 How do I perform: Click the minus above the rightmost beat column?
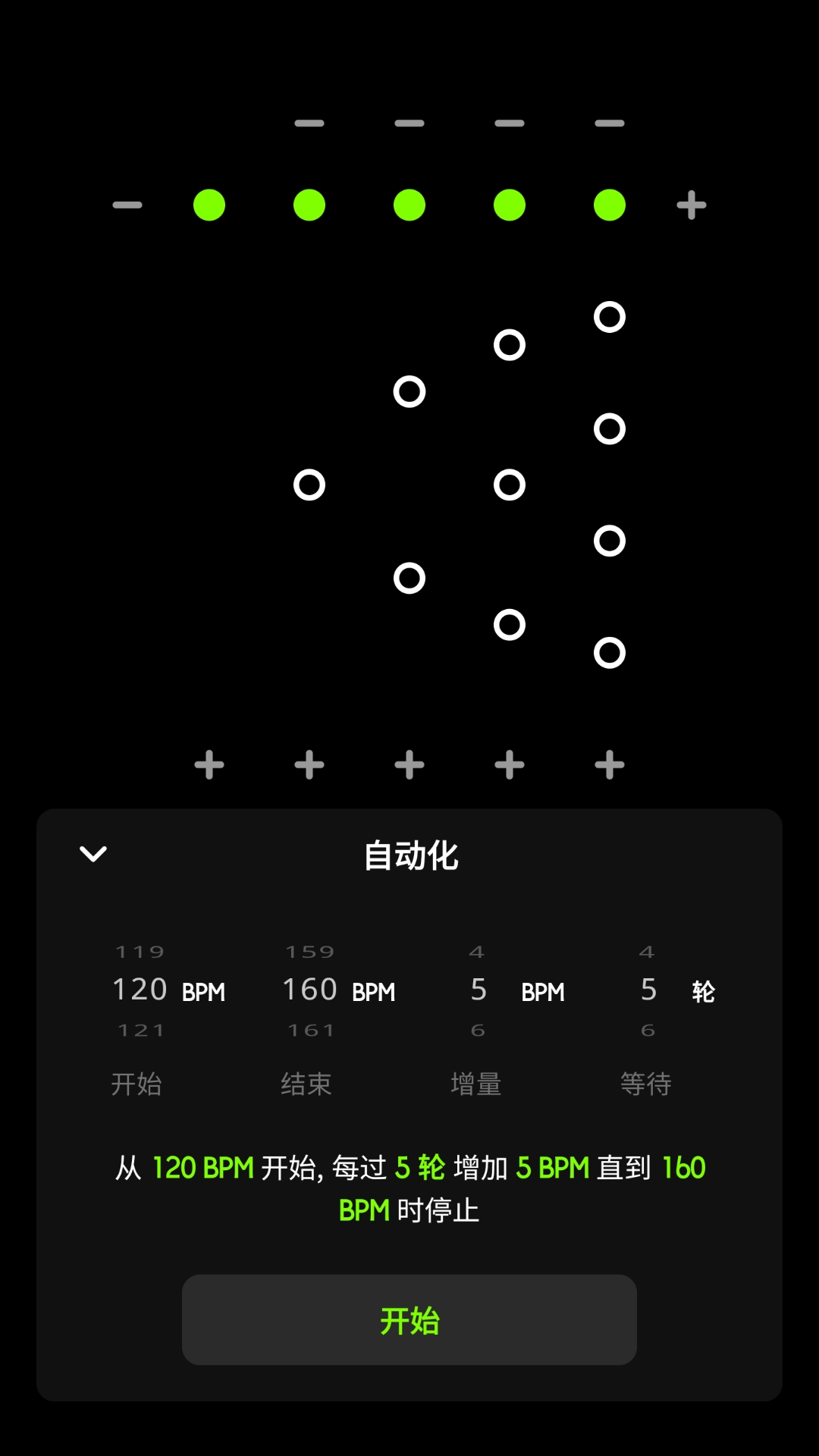tap(609, 123)
